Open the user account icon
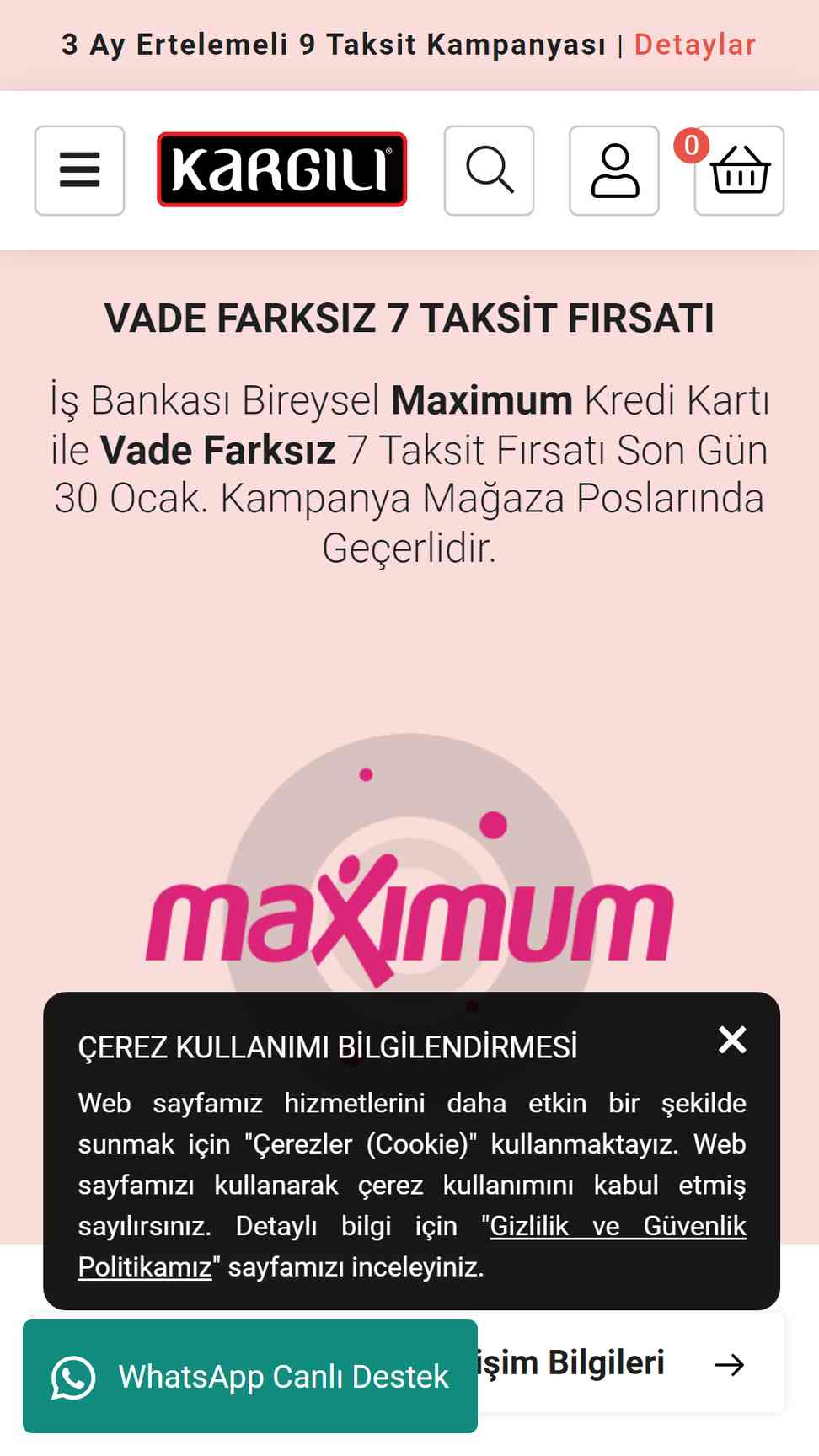This screenshot has height=1456, width=819. 613,171
